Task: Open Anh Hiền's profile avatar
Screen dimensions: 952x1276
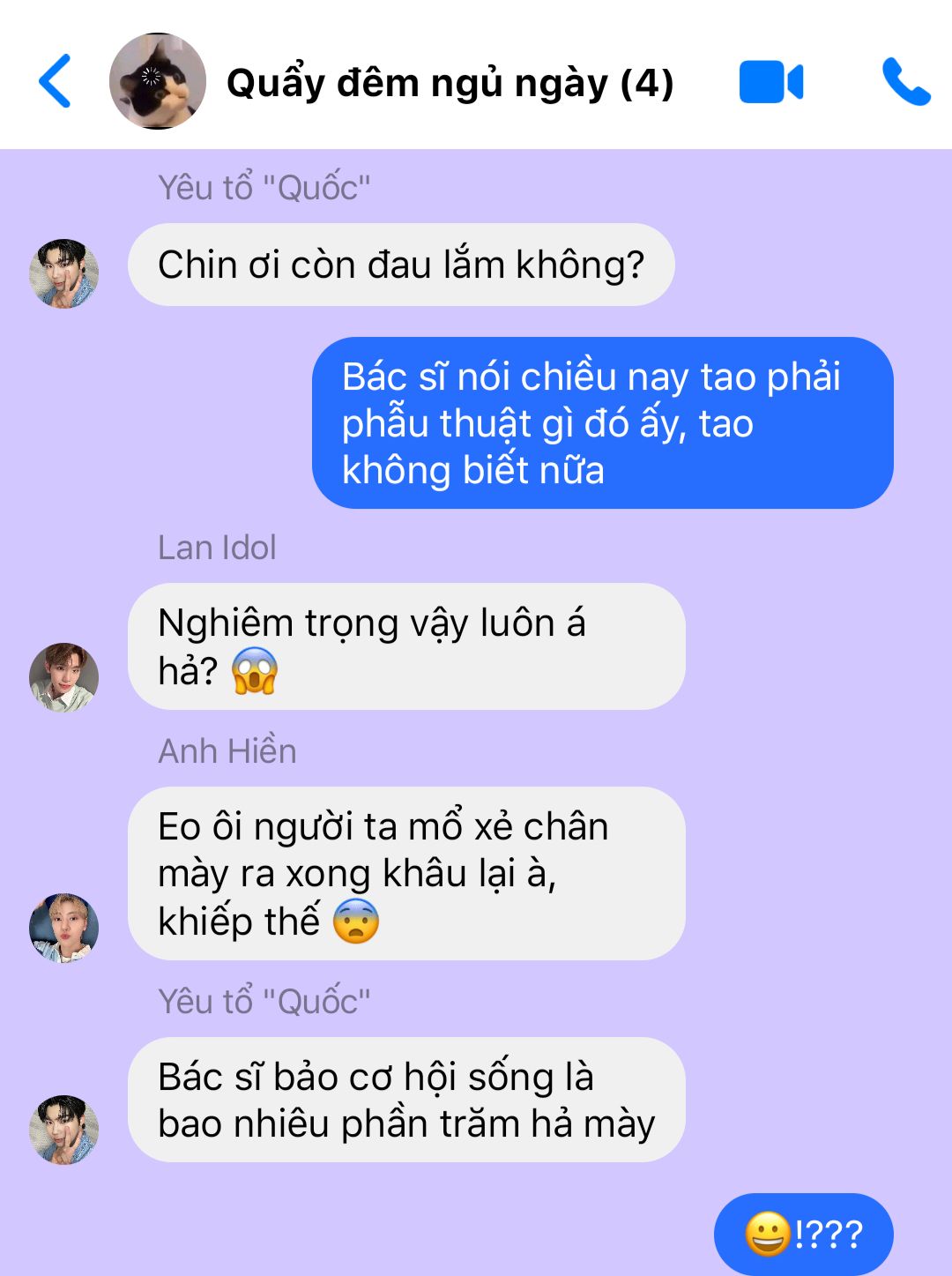Action: [63, 928]
